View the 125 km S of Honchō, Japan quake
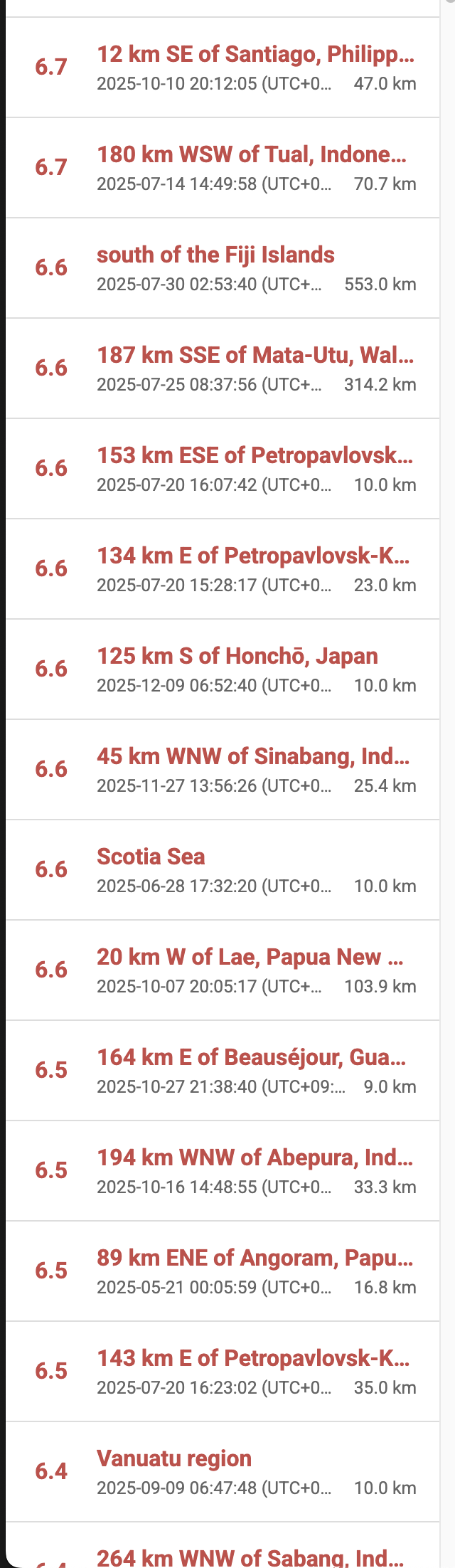This screenshot has height=1568, width=455. coord(237,657)
